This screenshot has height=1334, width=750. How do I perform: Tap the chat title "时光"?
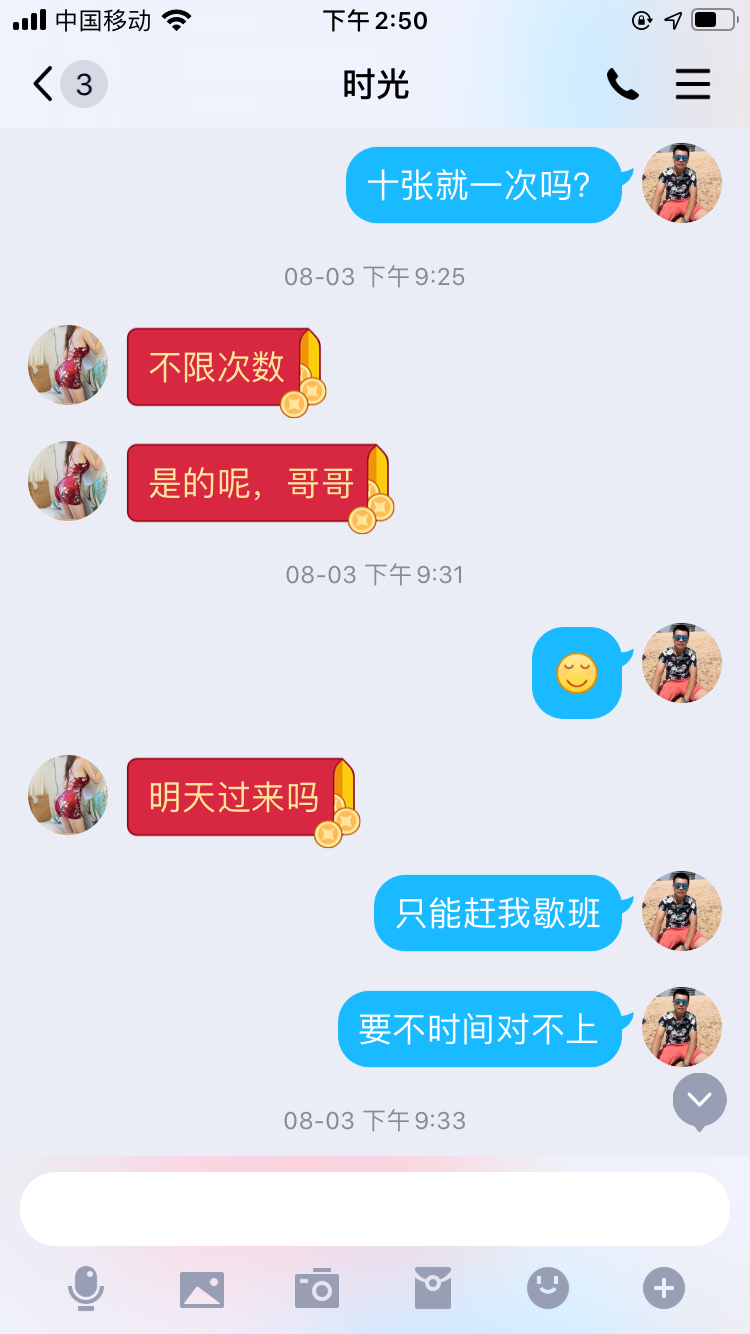point(375,84)
